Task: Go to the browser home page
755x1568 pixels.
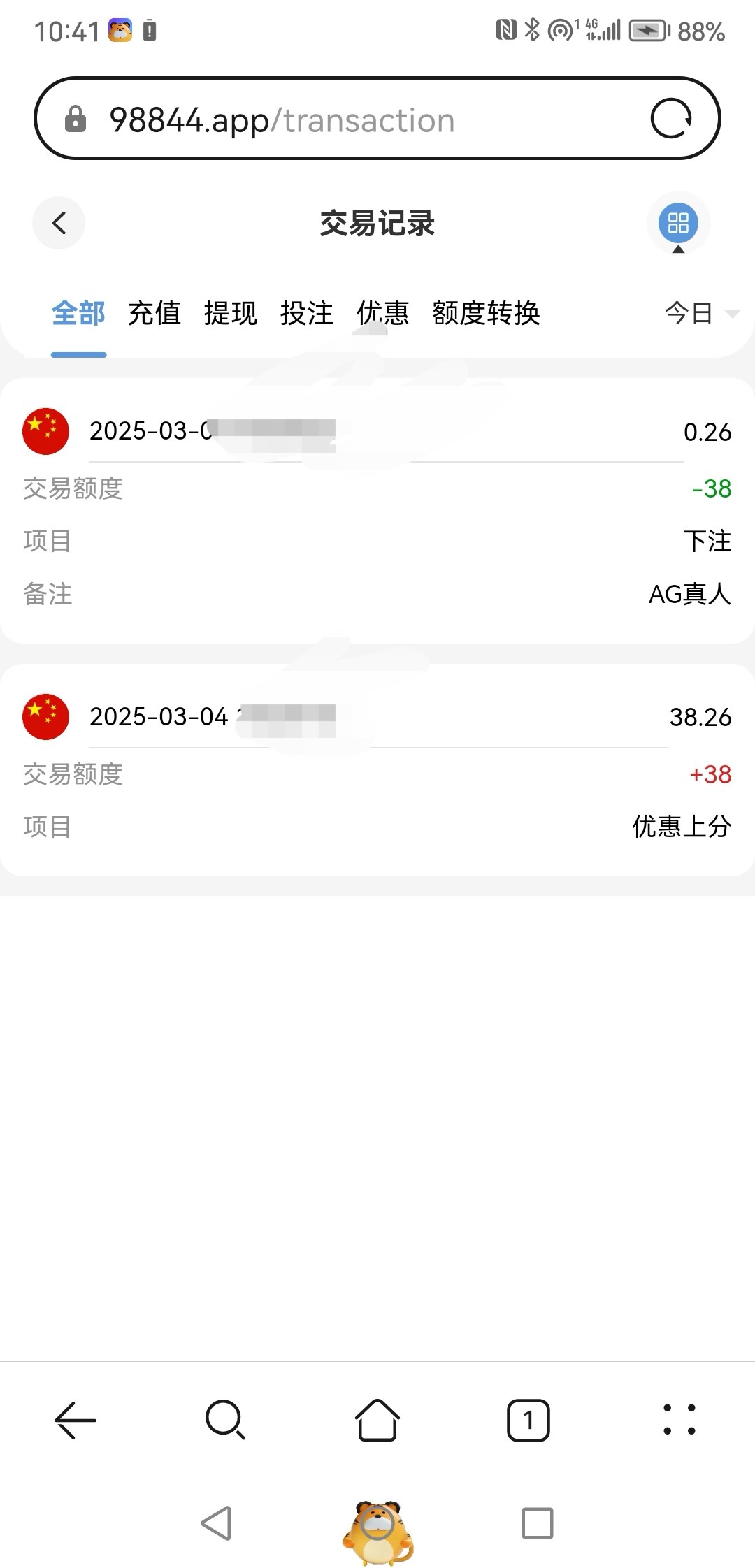Action: pyautogui.click(x=377, y=1421)
